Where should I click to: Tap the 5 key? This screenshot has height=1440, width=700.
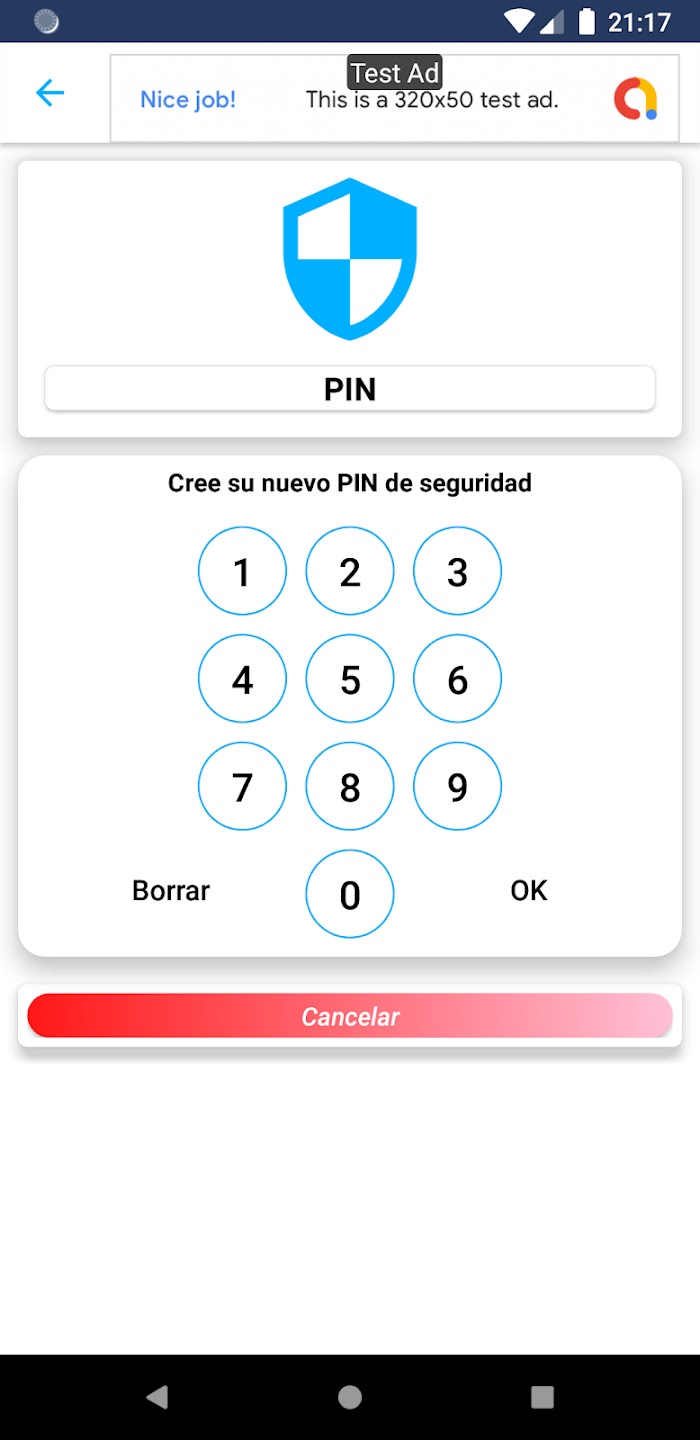tap(350, 679)
